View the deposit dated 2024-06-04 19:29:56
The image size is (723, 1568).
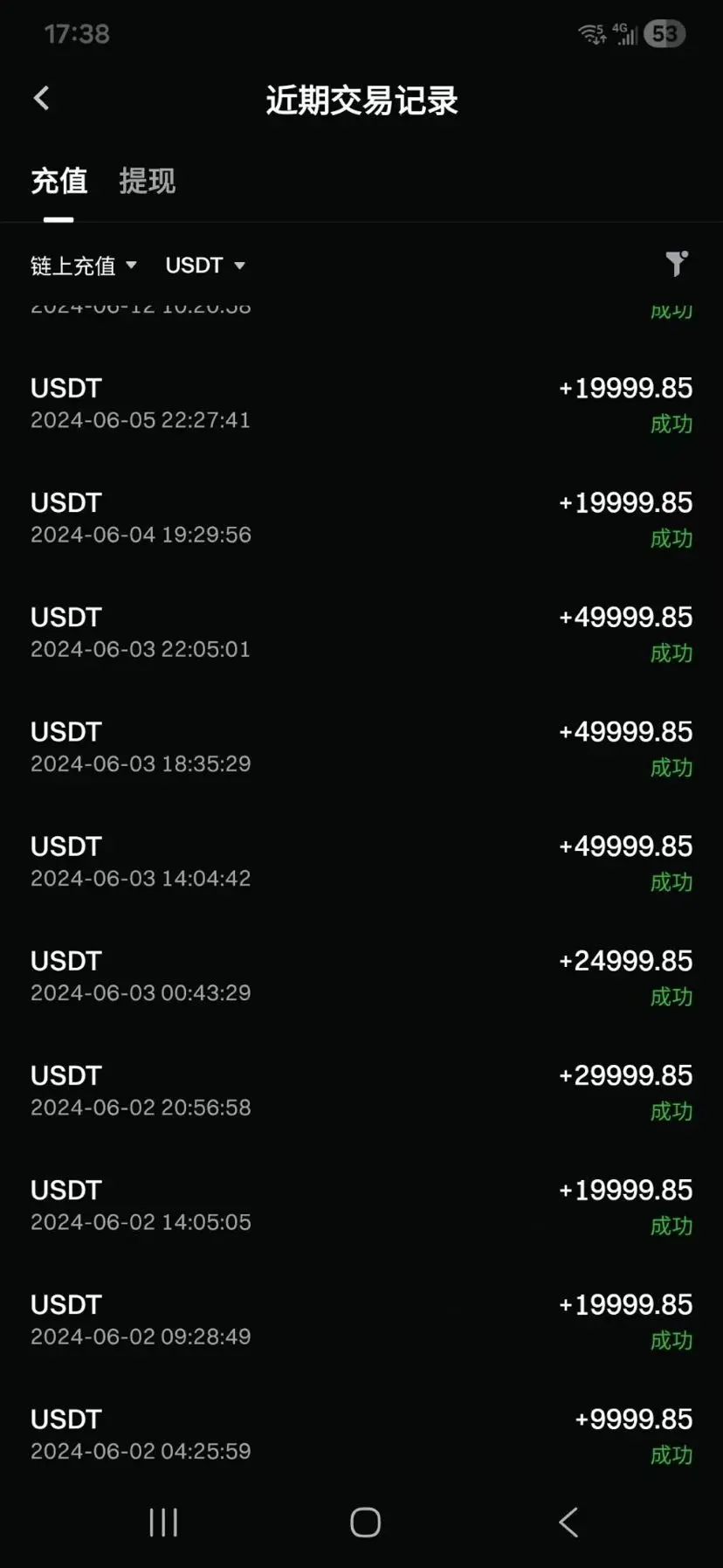tap(361, 518)
